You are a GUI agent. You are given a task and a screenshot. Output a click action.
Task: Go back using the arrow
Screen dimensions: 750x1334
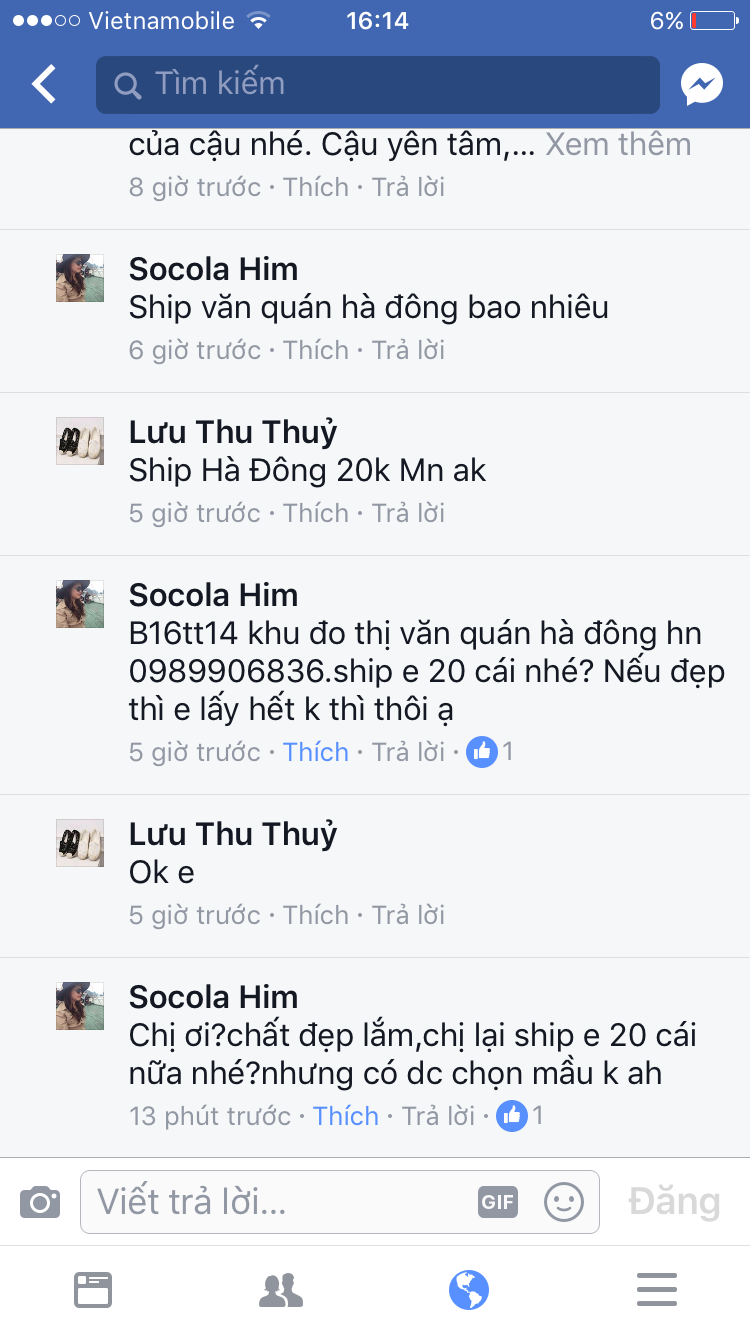click(x=44, y=85)
